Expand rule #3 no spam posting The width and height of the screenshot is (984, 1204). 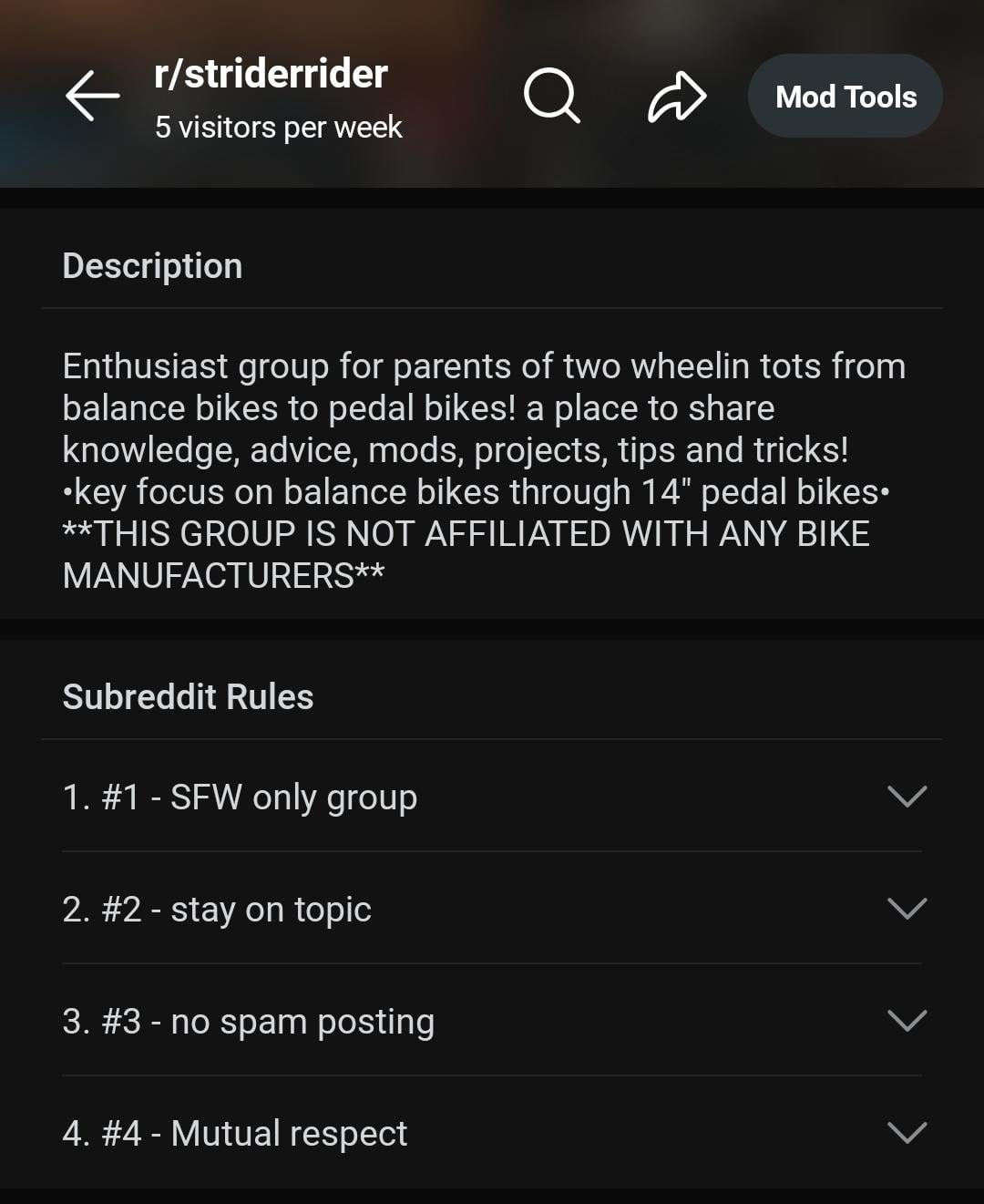[x=906, y=1021]
